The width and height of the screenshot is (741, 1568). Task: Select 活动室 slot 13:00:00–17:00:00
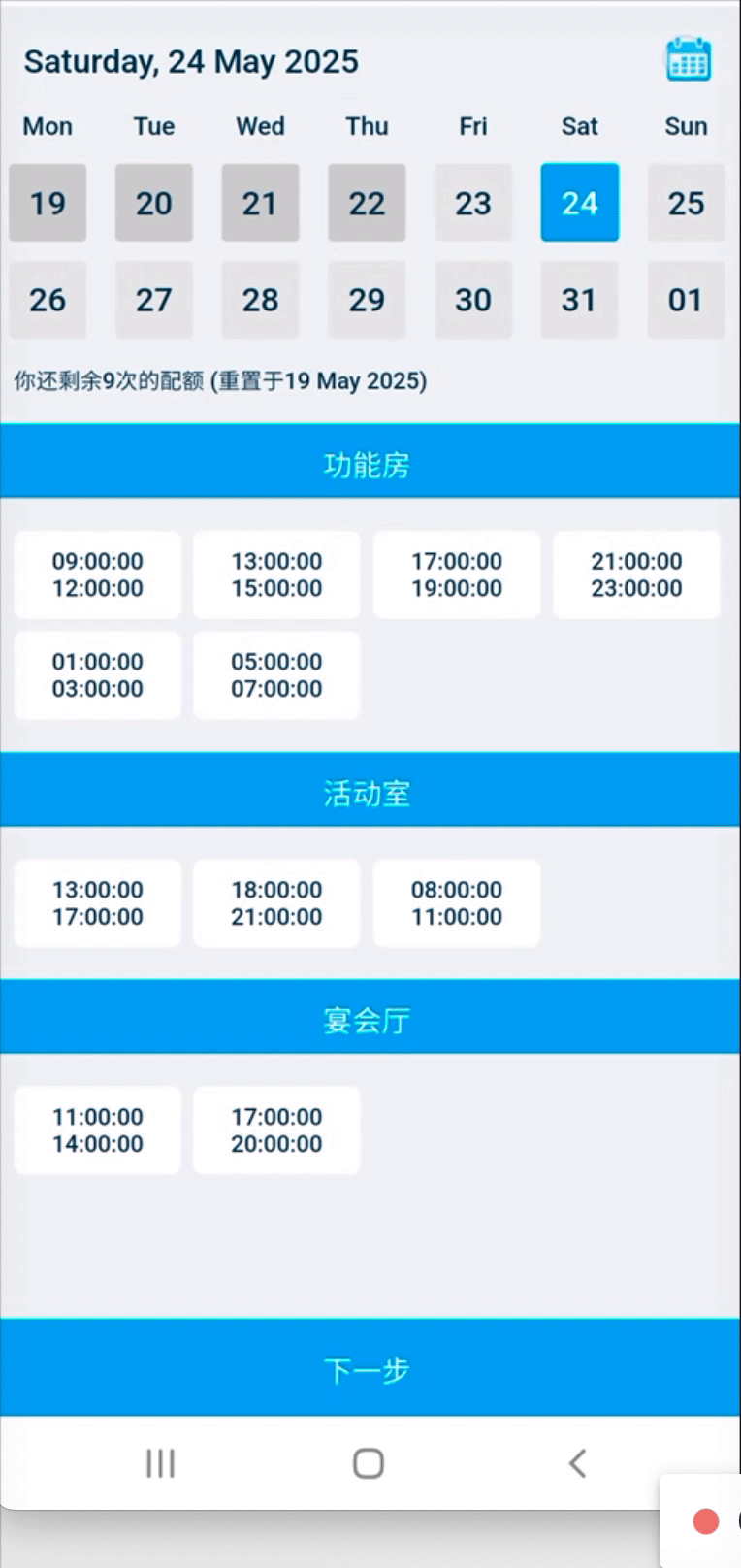pos(98,903)
